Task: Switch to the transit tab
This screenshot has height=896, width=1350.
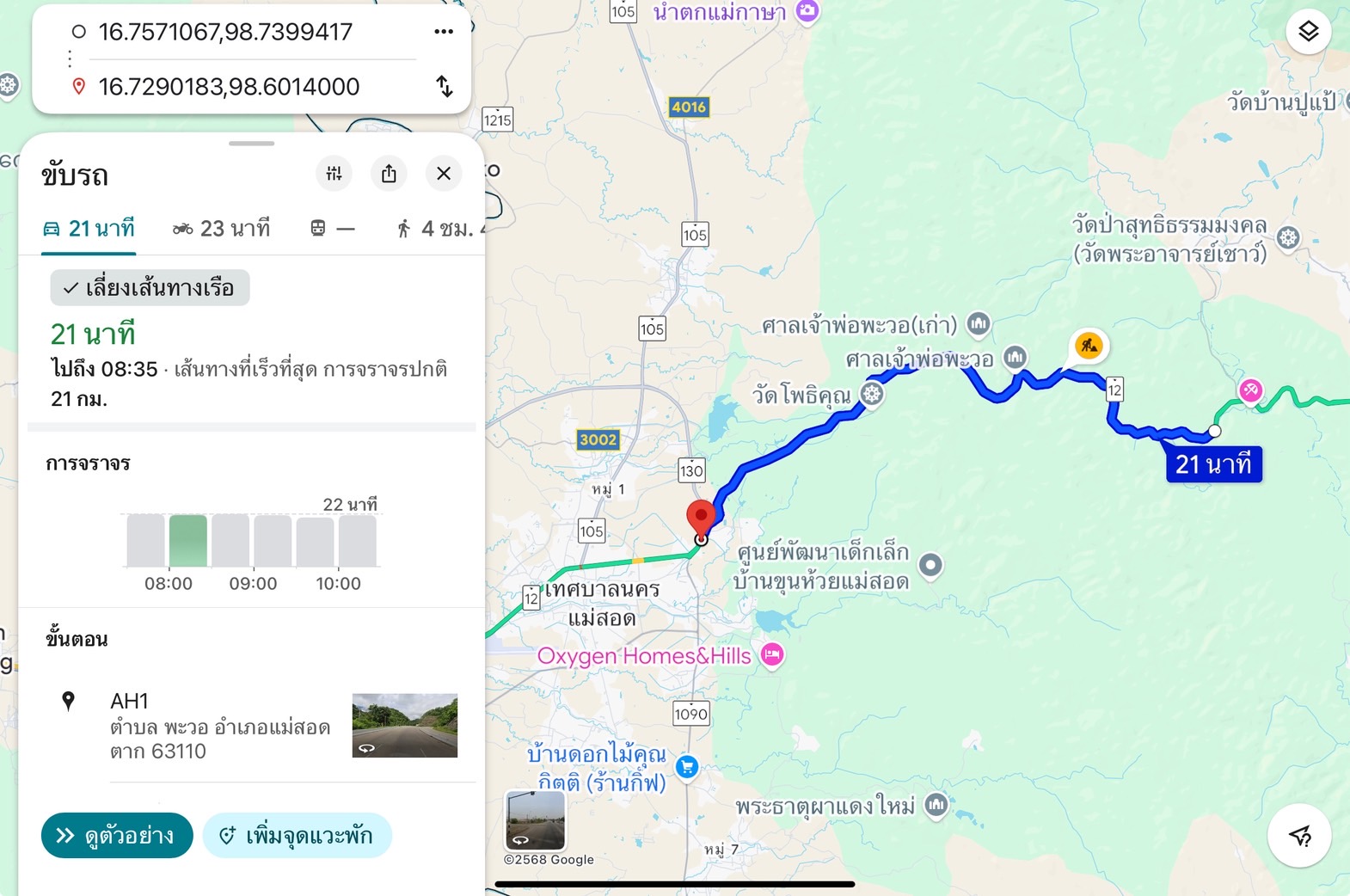Action: pyautogui.click(x=332, y=229)
